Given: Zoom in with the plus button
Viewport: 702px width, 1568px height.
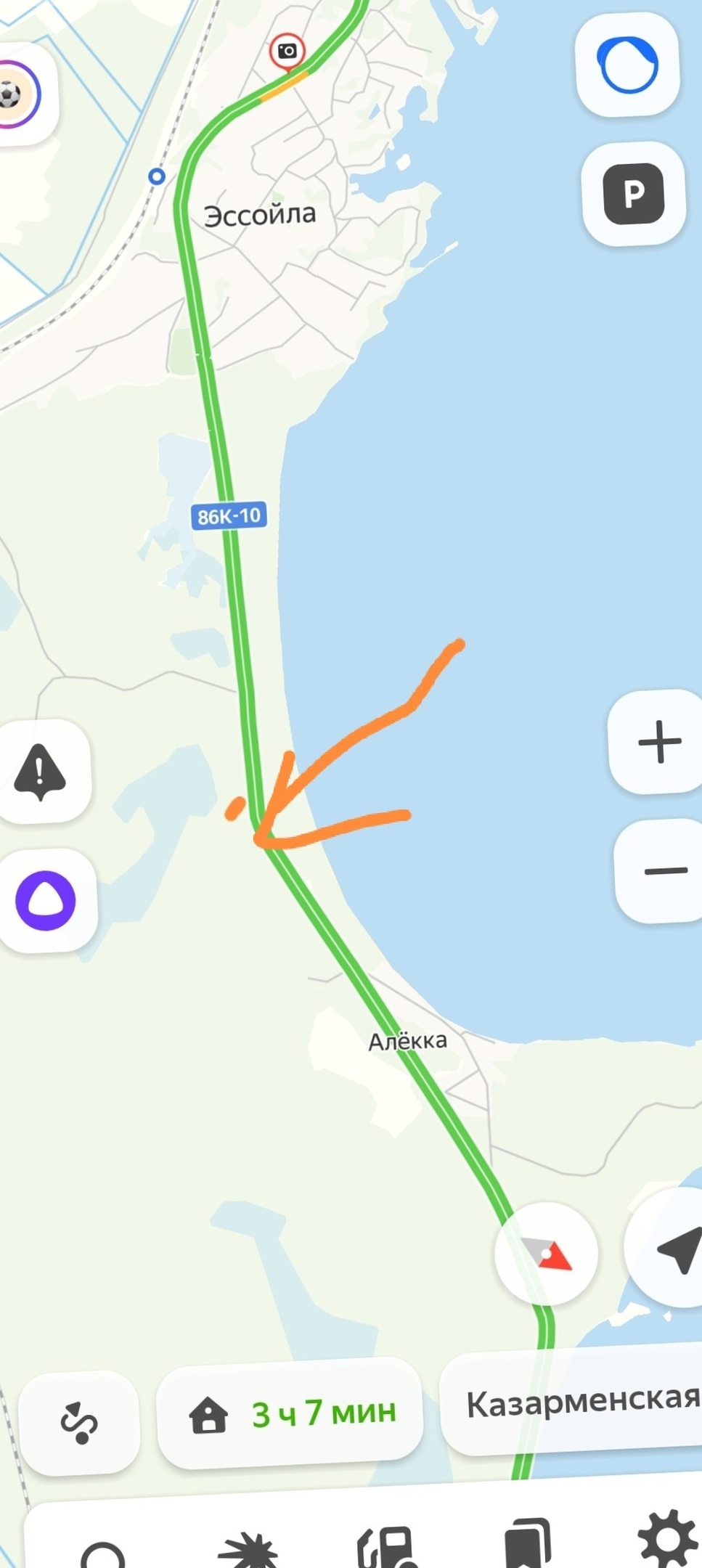Looking at the screenshot, I should pyautogui.click(x=659, y=741).
